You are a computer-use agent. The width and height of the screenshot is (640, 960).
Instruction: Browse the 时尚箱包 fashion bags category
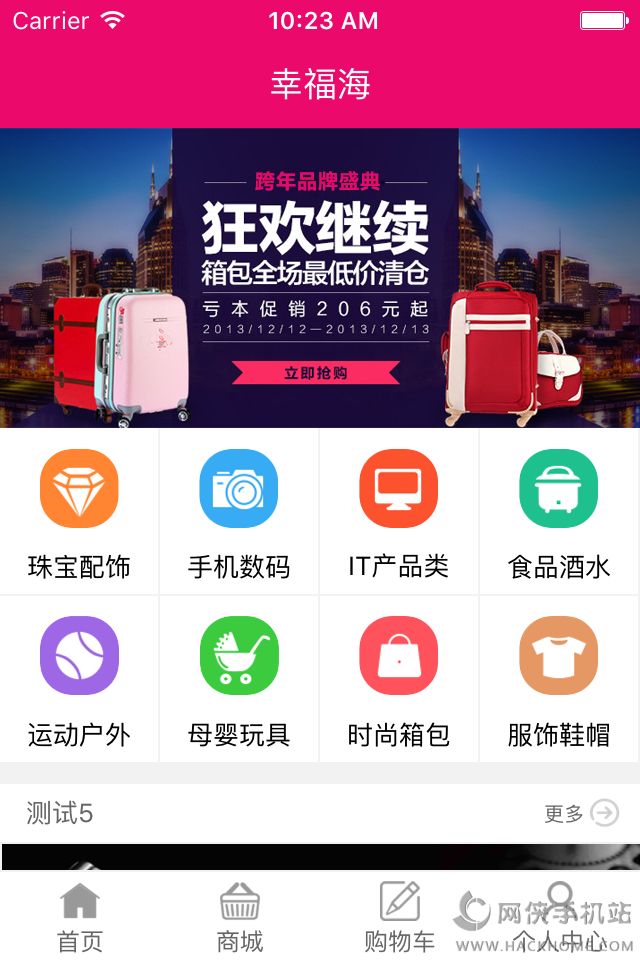click(x=399, y=680)
